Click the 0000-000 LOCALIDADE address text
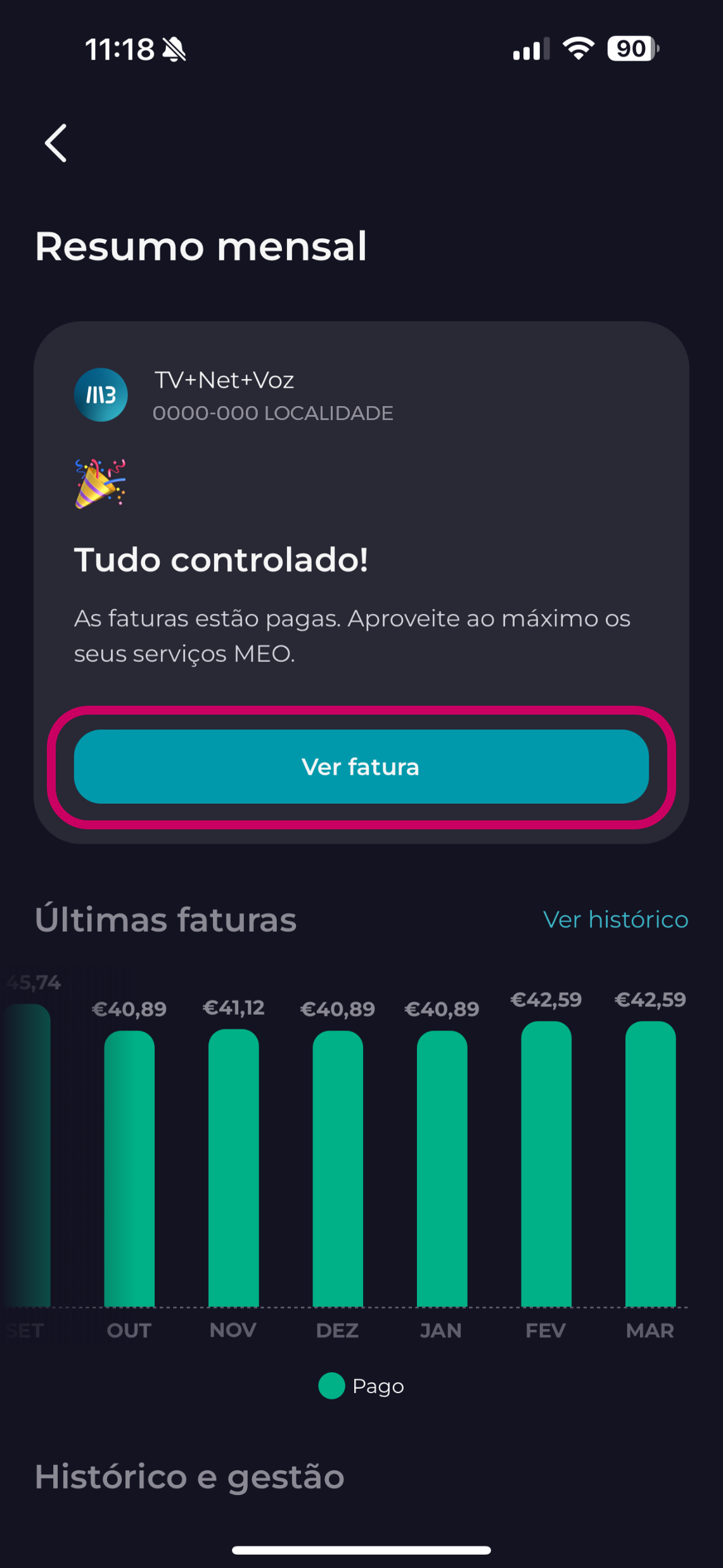 (274, 413)
